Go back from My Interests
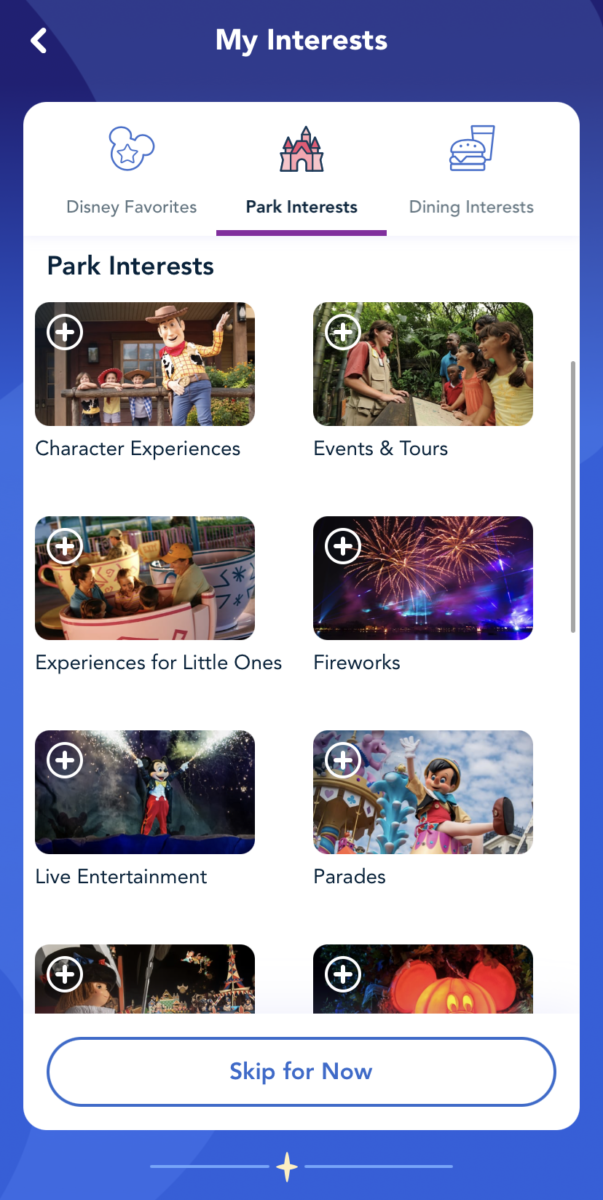 point(39,41)
